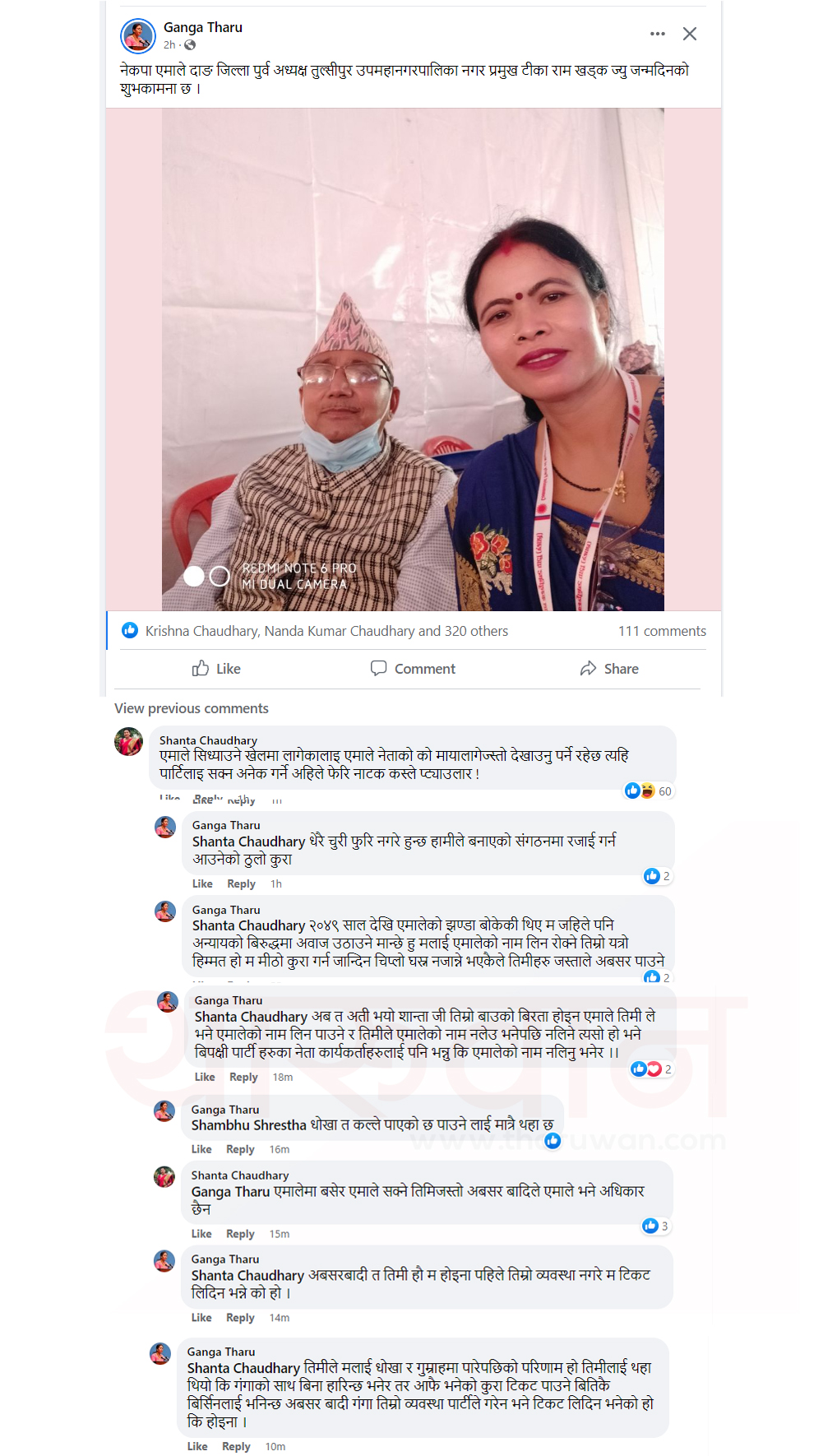Reply to Ganga Tharu's 16m comment
The image size is (823, 1456).
[240, 1149]
